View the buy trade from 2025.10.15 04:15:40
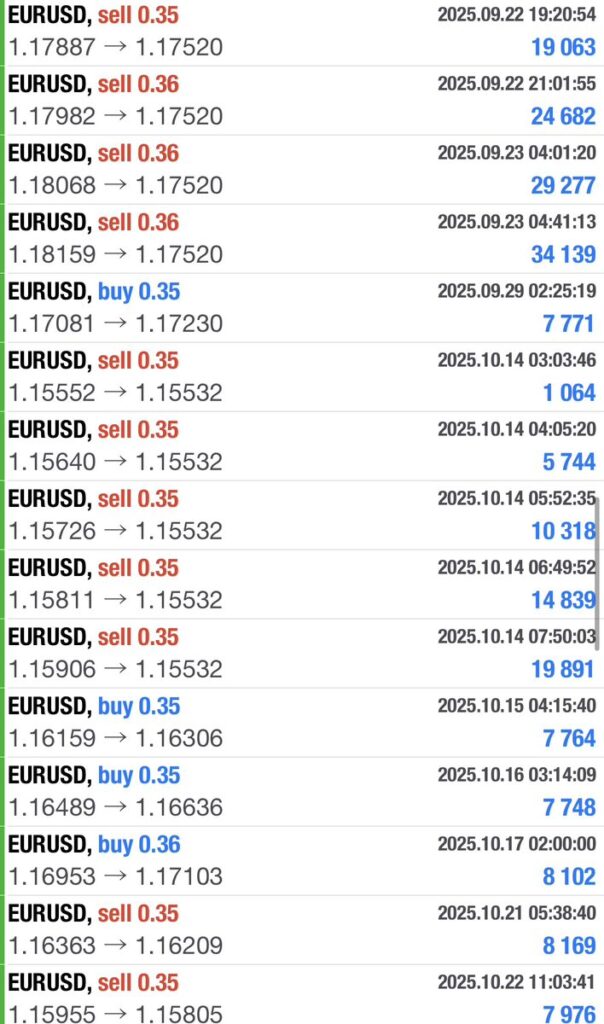Viewport: 604px width, 1024px height. click(300, 722)
